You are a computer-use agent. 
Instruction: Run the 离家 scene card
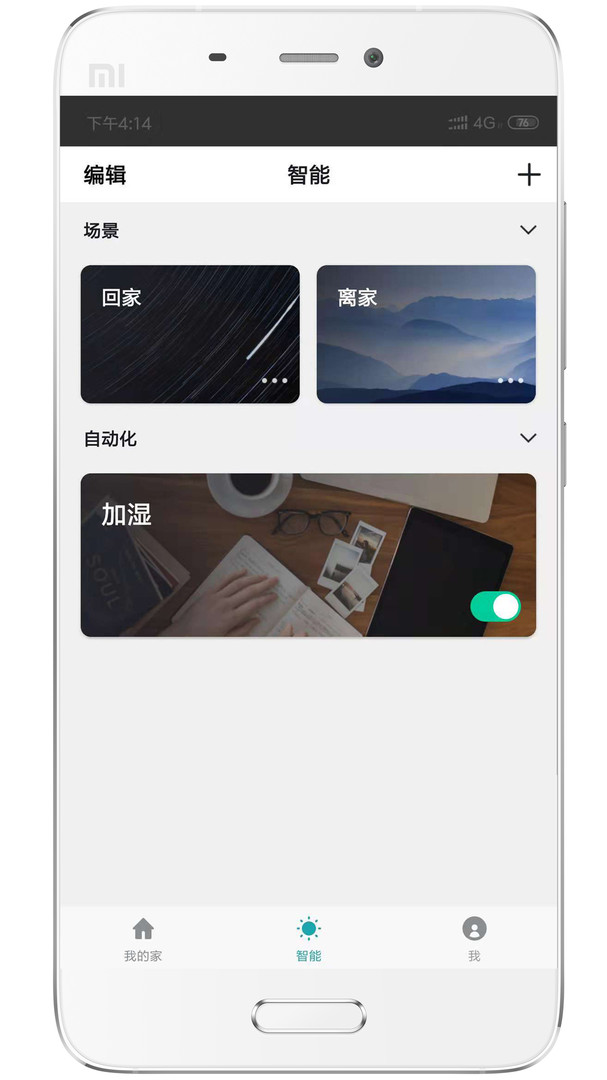click(x=426, y=334)
